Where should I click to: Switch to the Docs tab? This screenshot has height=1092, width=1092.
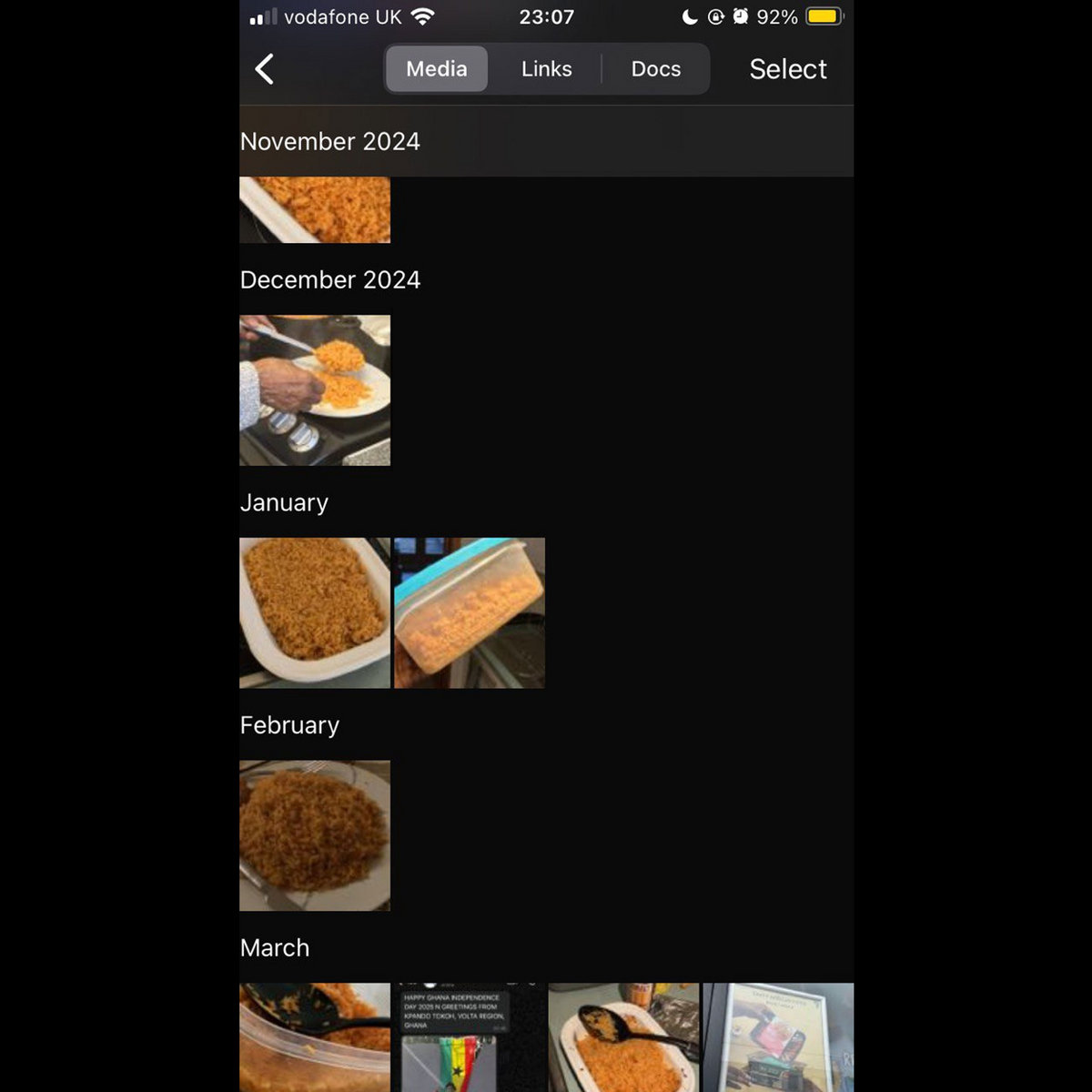655,69
